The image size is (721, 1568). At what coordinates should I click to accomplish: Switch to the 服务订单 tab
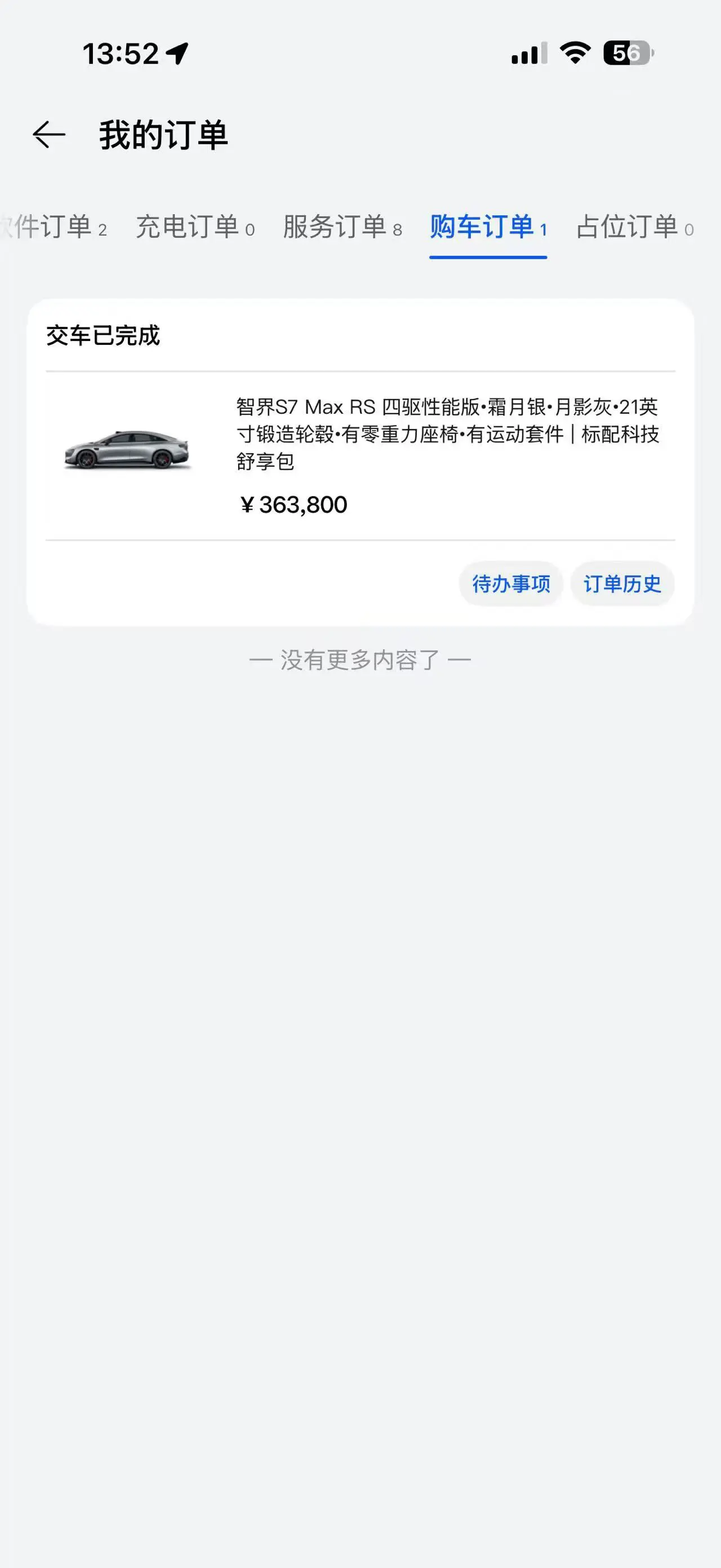(x=342, y=227)
